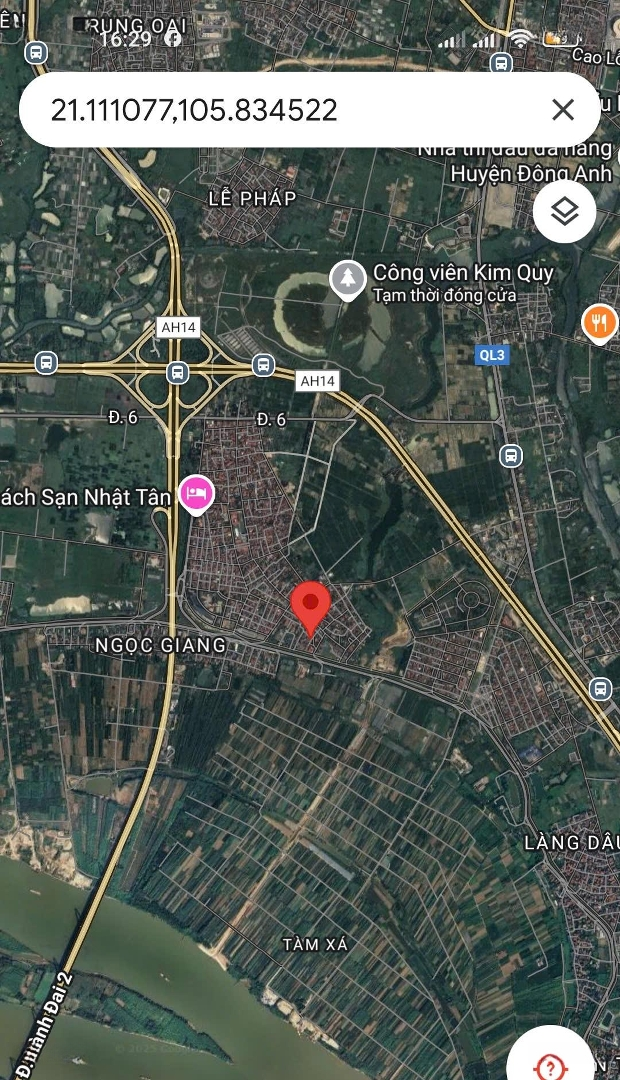The height and width of the screenshot is (1080, 620).
Task: Select the bus stop on QL3 road
Action: 510,456
